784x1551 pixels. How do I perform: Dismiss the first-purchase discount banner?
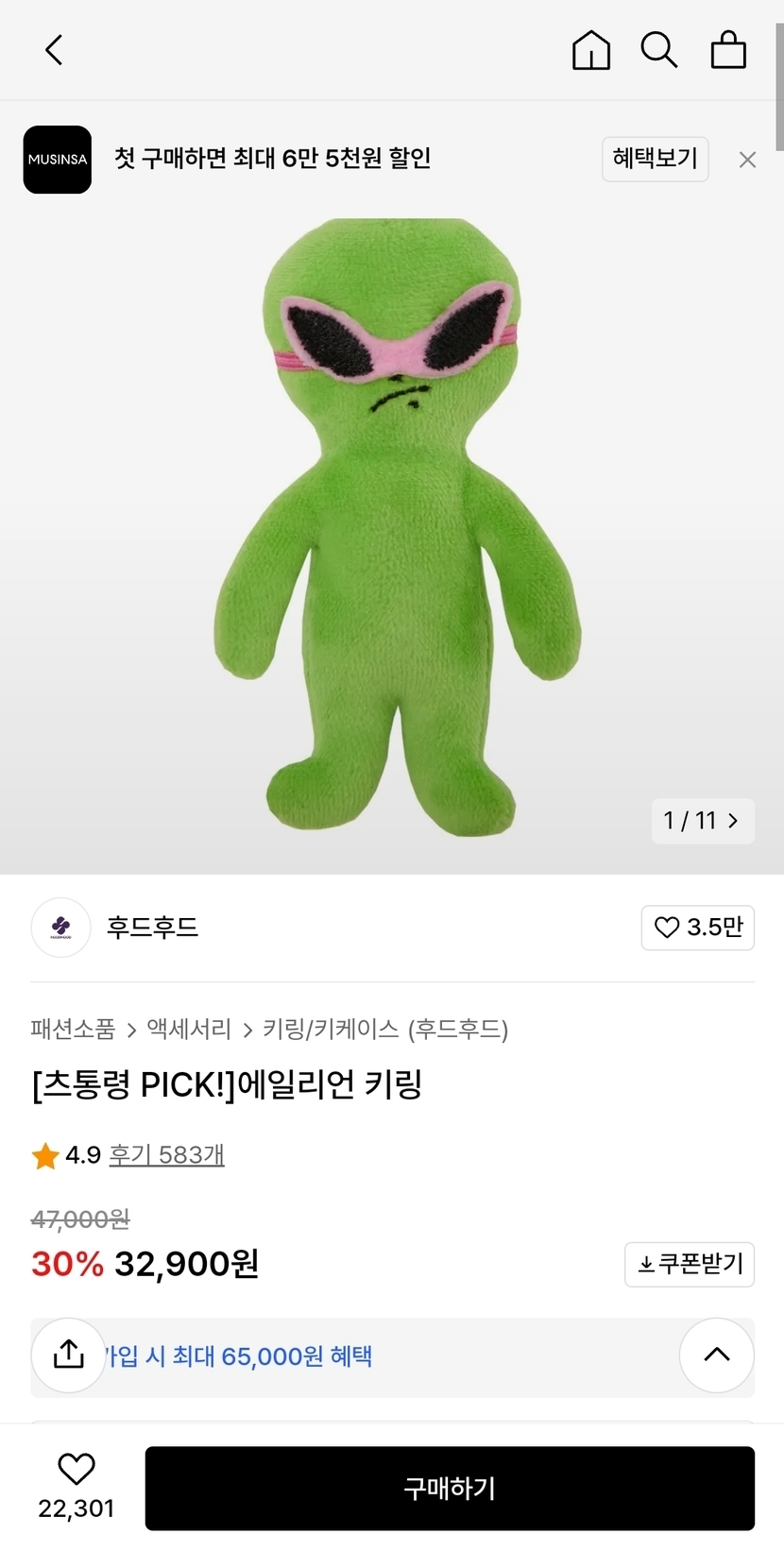click(x=747, y=160)
